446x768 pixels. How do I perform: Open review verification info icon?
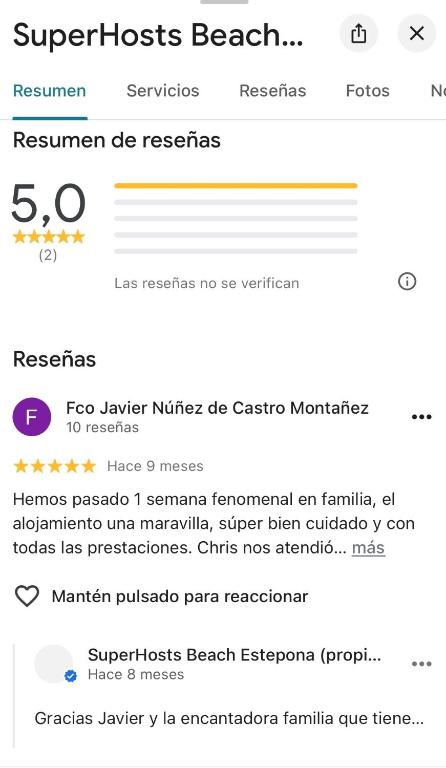click(407, 282)
